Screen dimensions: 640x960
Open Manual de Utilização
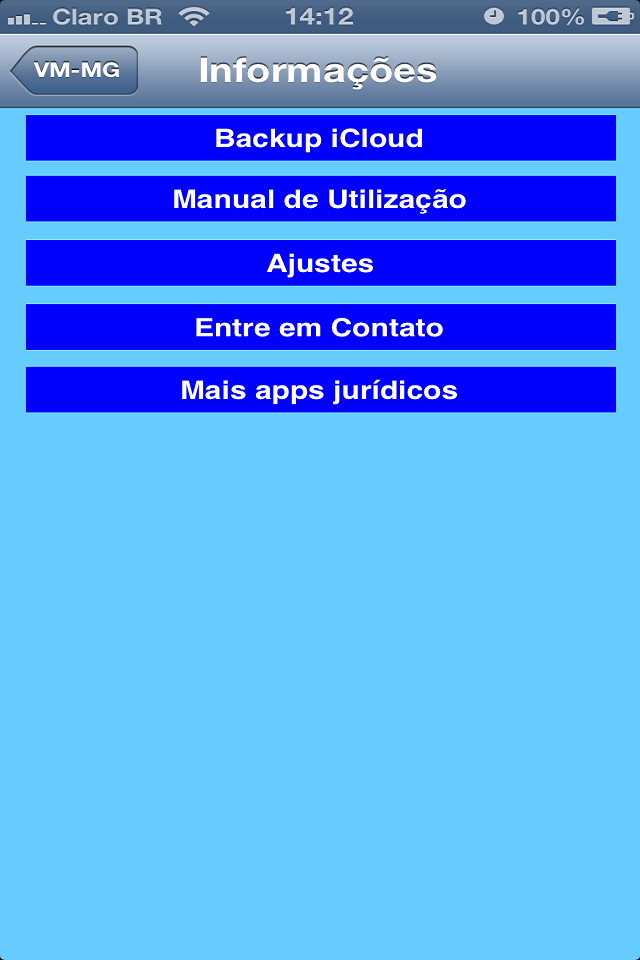(x=320, y=199)
